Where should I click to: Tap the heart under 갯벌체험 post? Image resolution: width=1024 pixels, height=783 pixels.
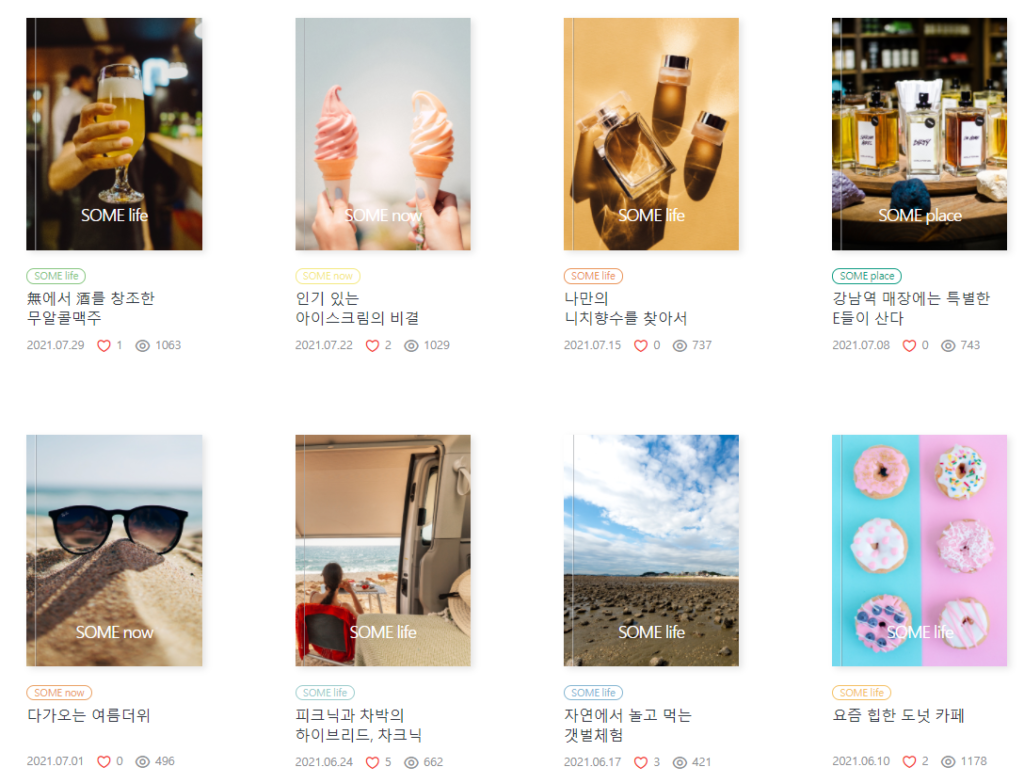[641, 762]
